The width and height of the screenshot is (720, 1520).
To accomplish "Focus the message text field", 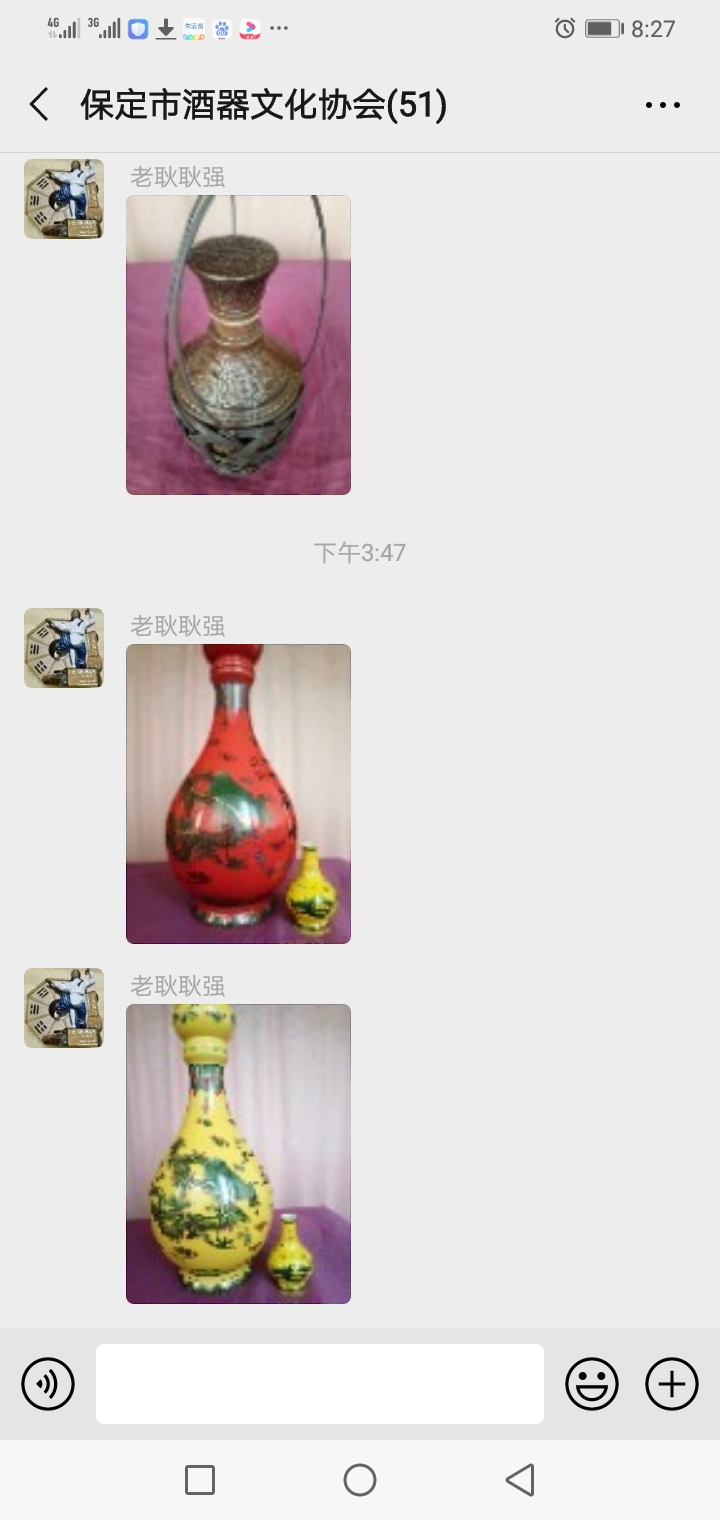I will click(x=320, y=1384).
